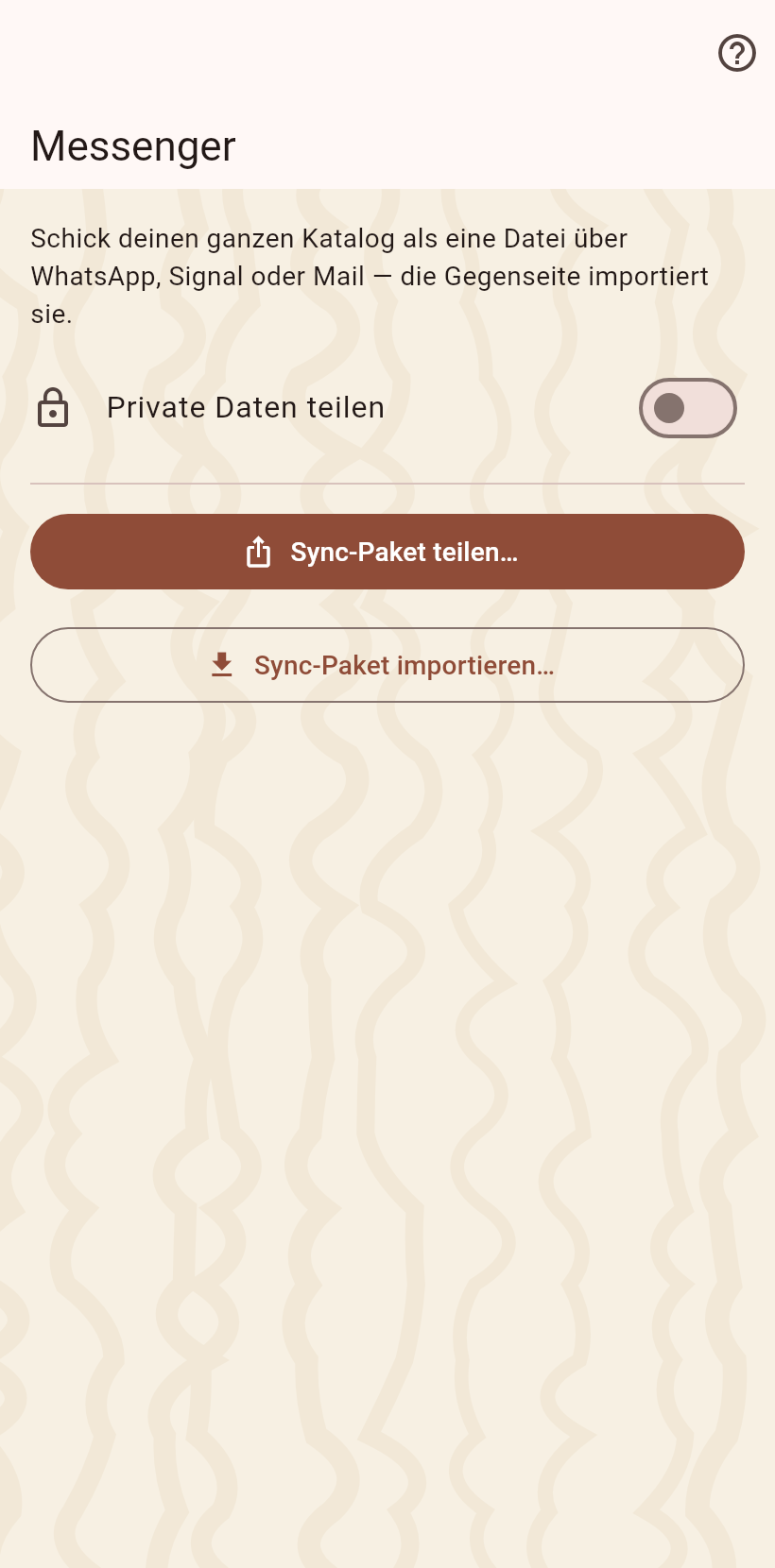
Task: Enable the Private Daten teilen switch
Action: click(688, 408)
